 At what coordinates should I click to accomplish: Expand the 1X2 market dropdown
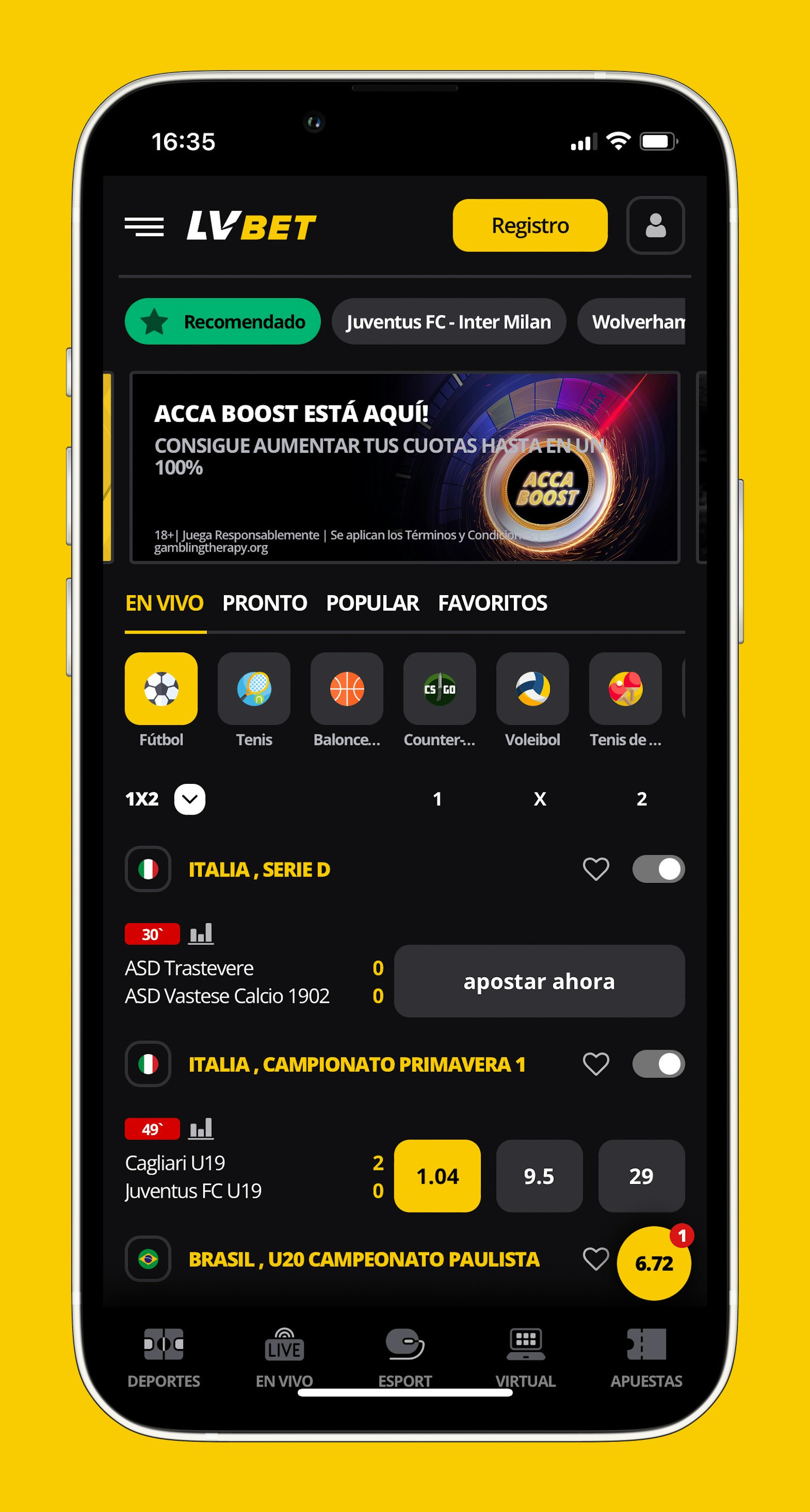pyautogui.click(x=190, y=799)
